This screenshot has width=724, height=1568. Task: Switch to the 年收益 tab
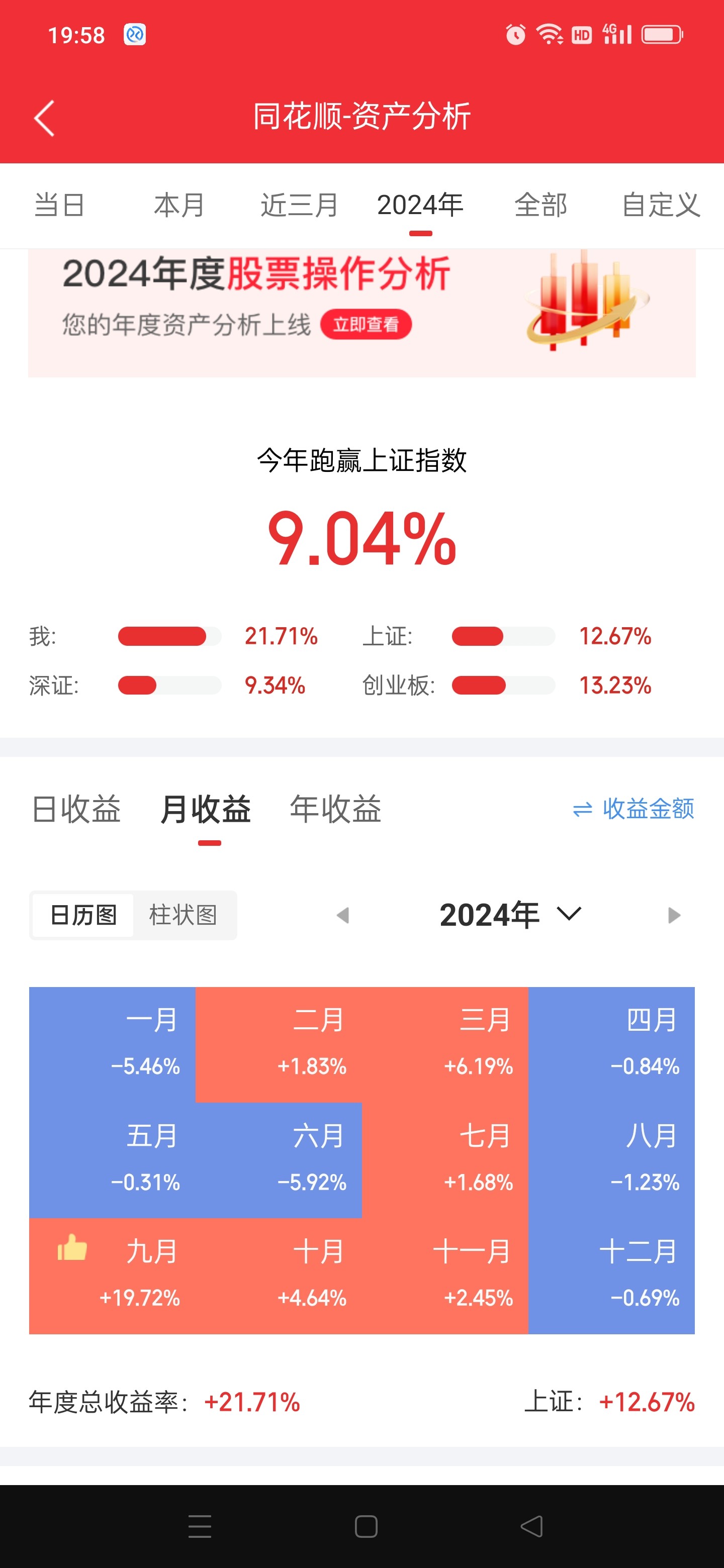coord(335,809)
